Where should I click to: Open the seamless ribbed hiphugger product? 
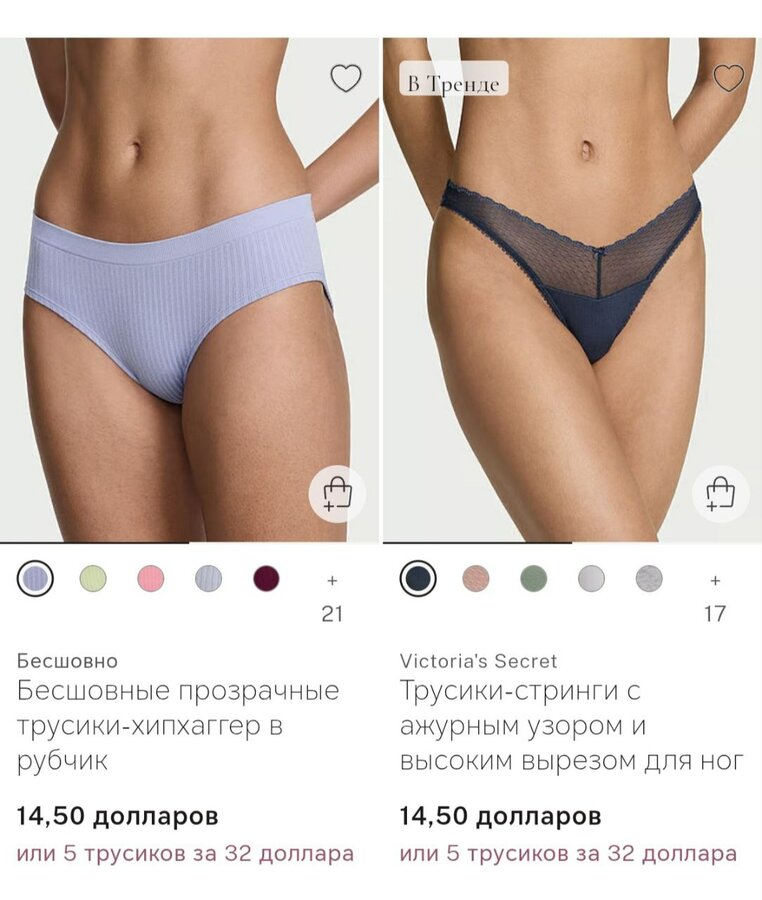click(x=178, y=725)
